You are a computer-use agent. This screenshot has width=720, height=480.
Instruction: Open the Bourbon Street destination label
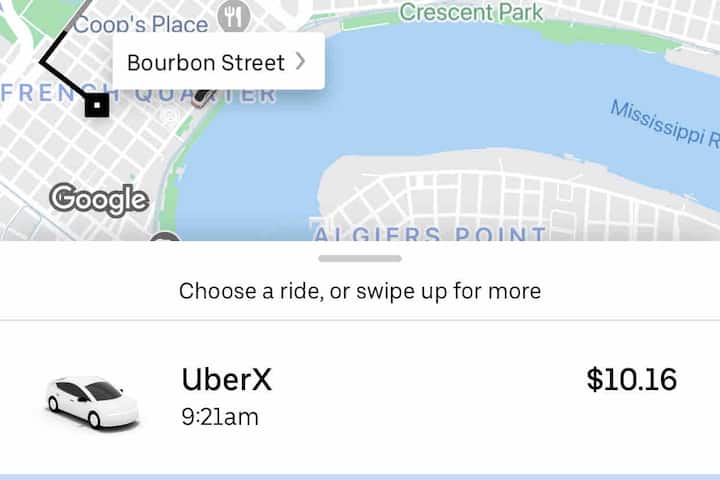tap(217, 62)
